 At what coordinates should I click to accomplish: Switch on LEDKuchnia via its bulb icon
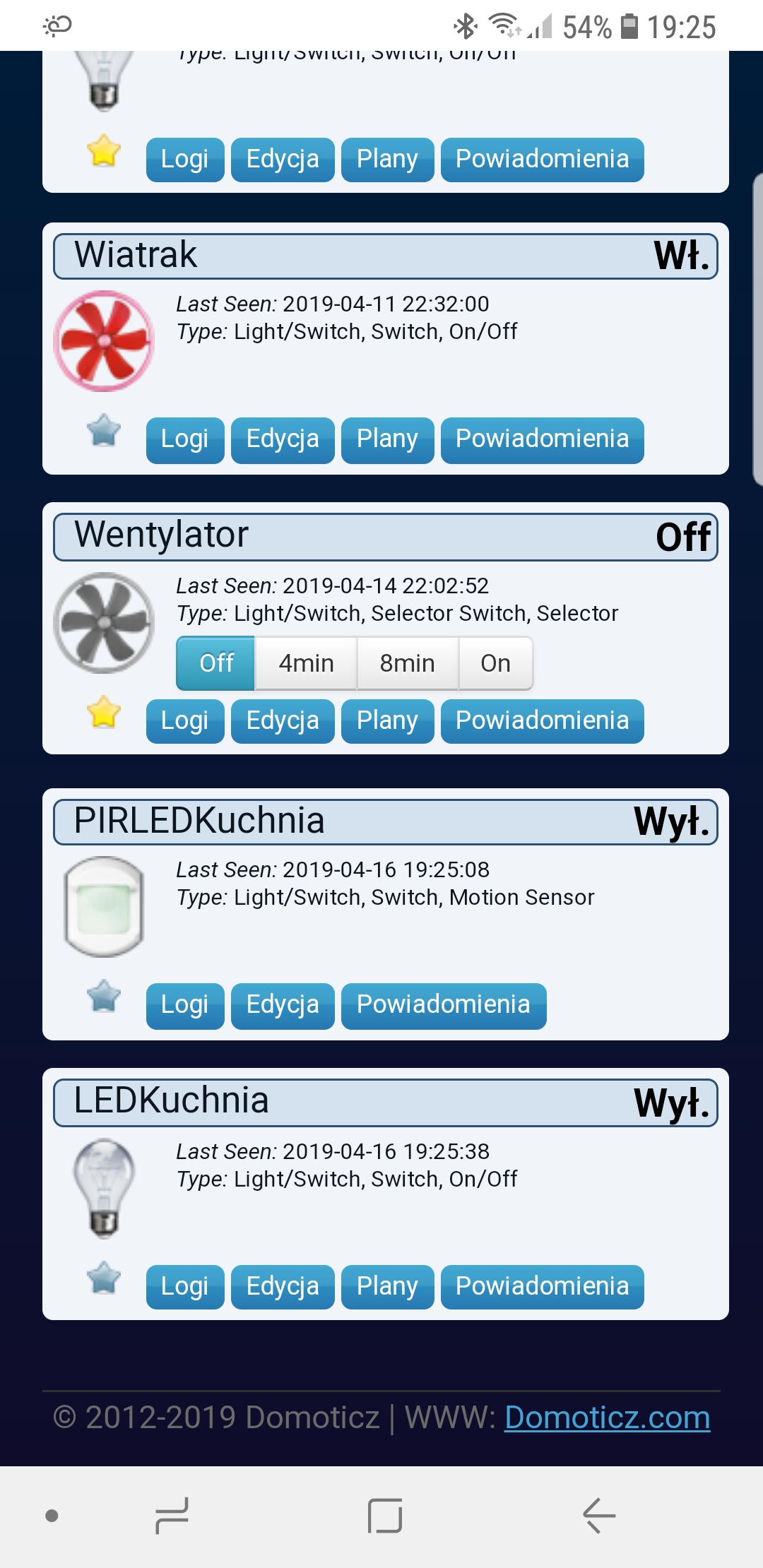point(104,1188)
